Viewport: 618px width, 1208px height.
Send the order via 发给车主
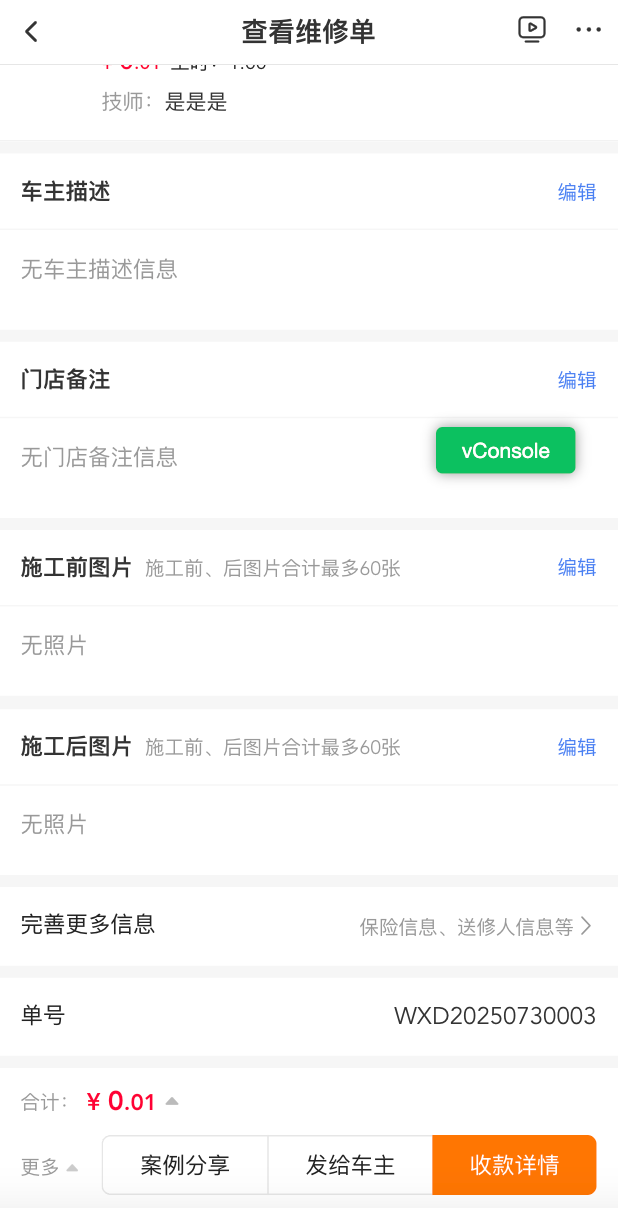[x=350, y=1165]
